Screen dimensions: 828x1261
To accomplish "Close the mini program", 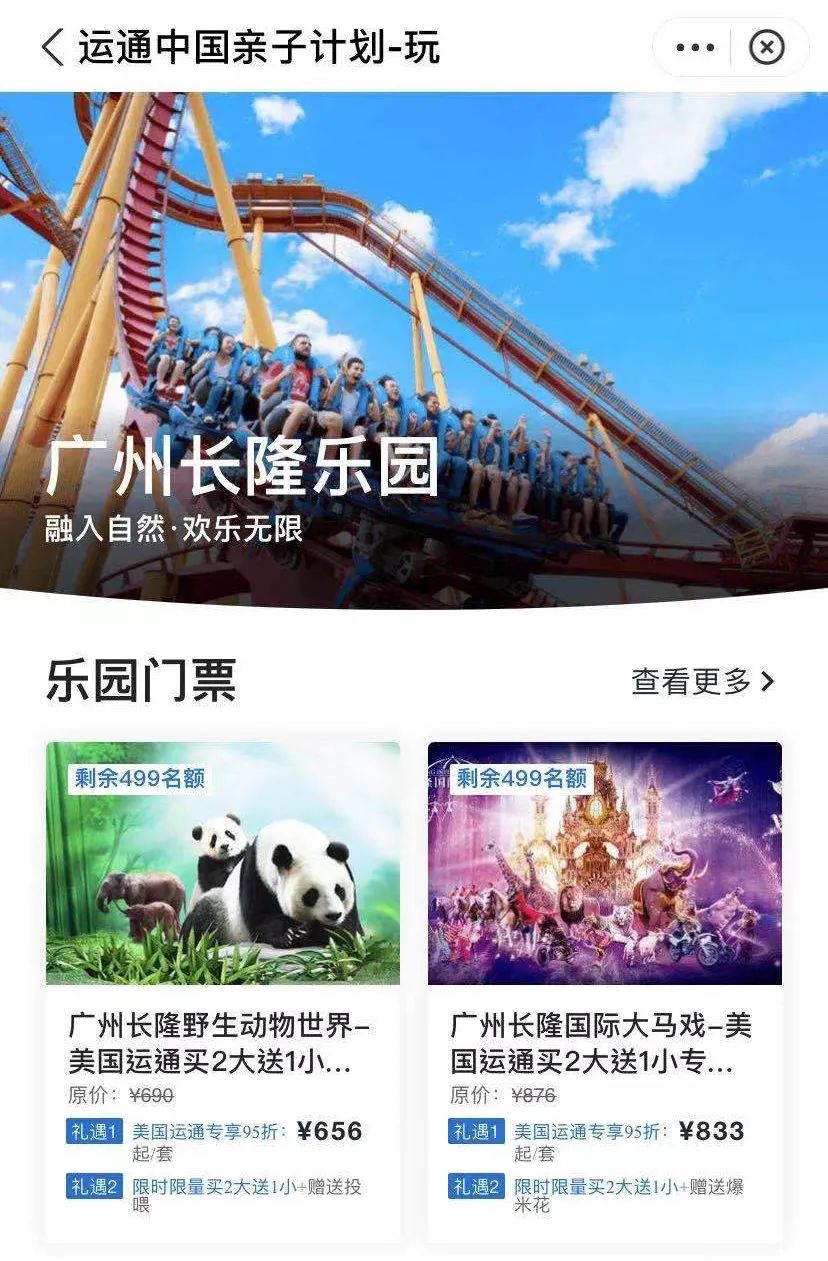I will tap(767, 47).
